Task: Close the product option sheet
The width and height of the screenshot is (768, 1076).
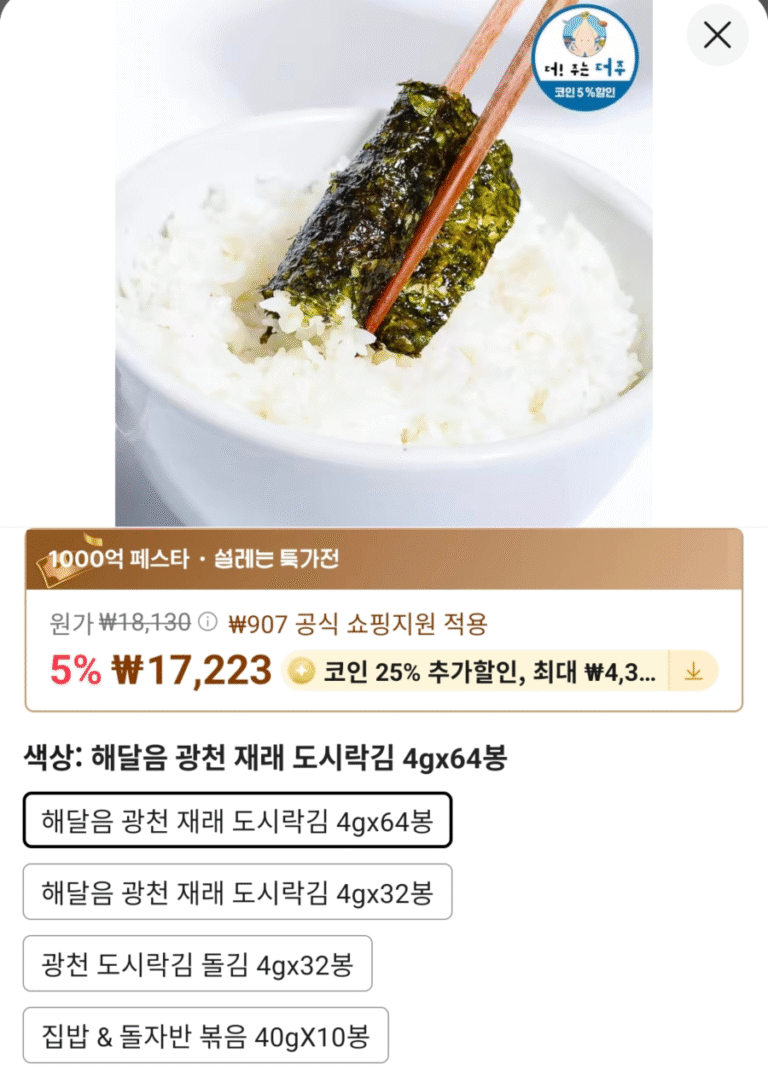Action: click(x=717, y=36)
